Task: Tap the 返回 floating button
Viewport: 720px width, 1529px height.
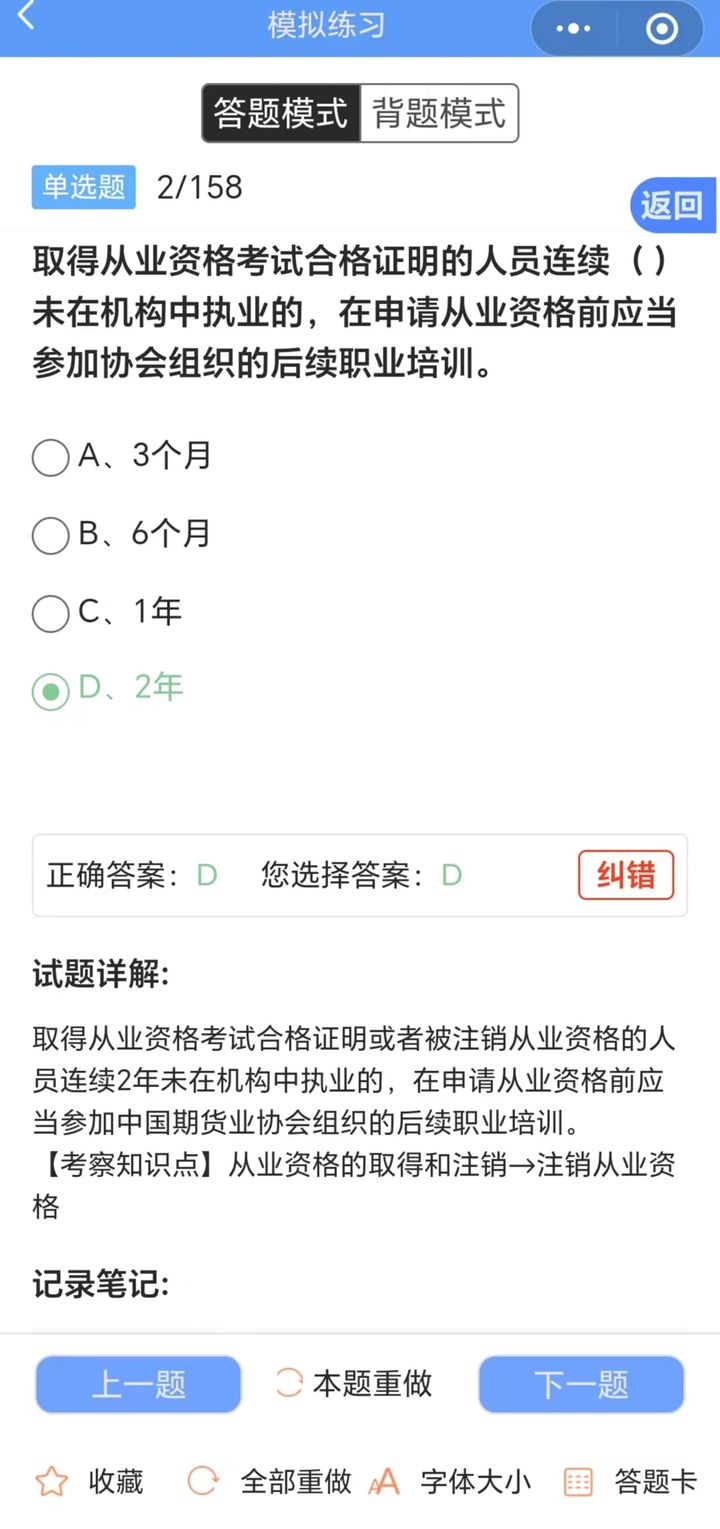Action: 673,205
